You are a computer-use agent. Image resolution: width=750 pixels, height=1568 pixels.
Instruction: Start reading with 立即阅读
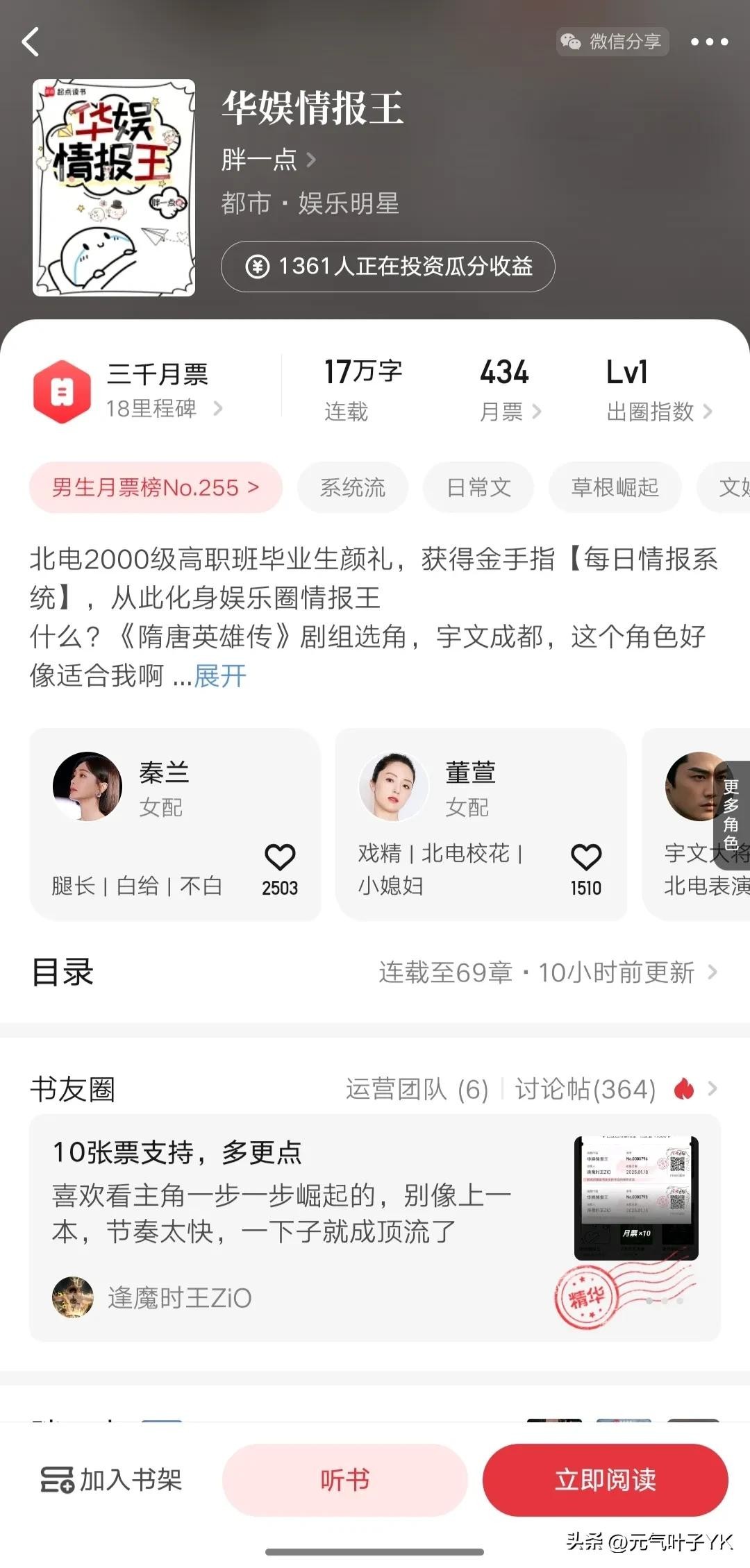pyautogui.click(x=605, y=1481)
